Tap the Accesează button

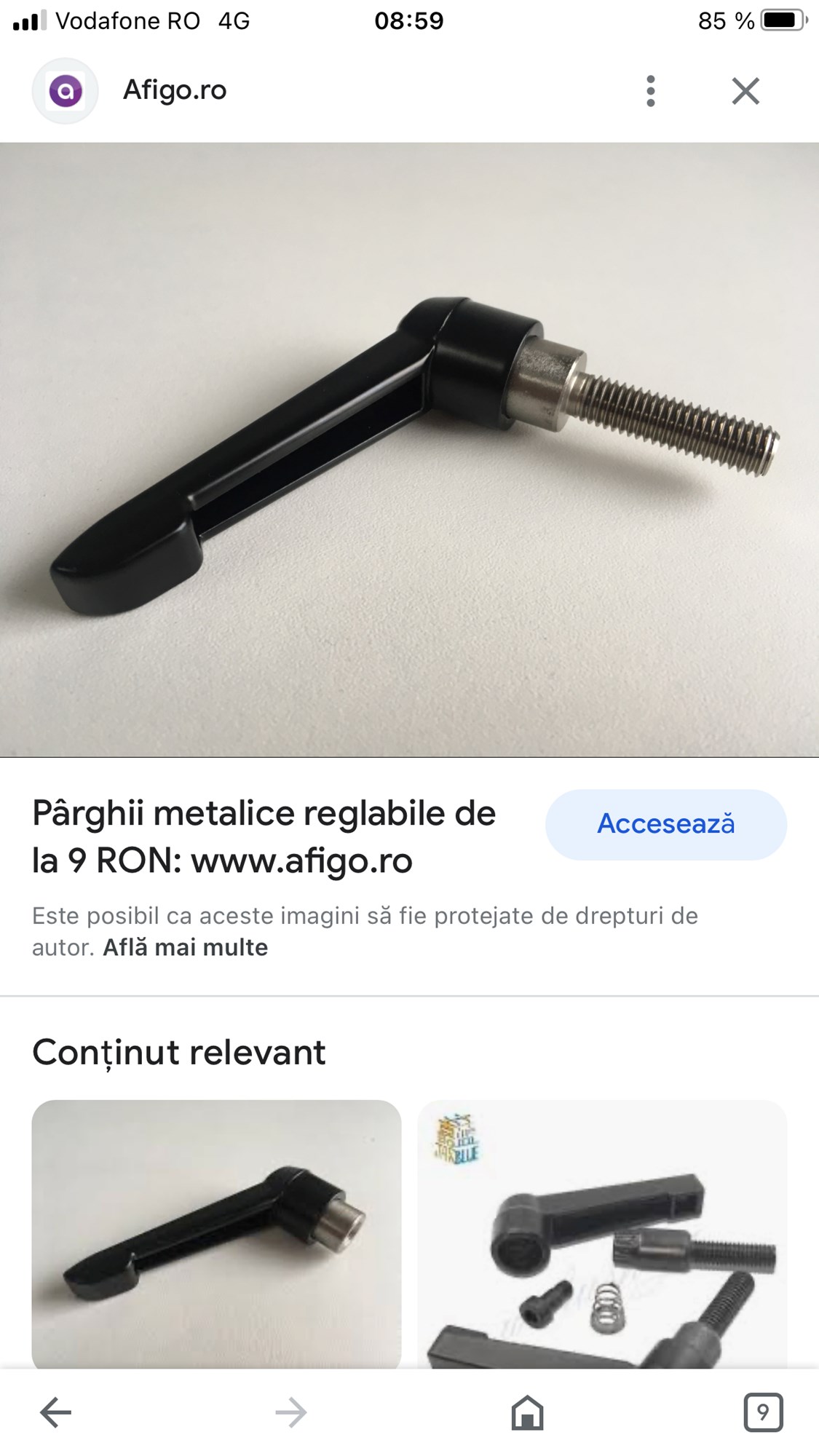coord(665,824)
